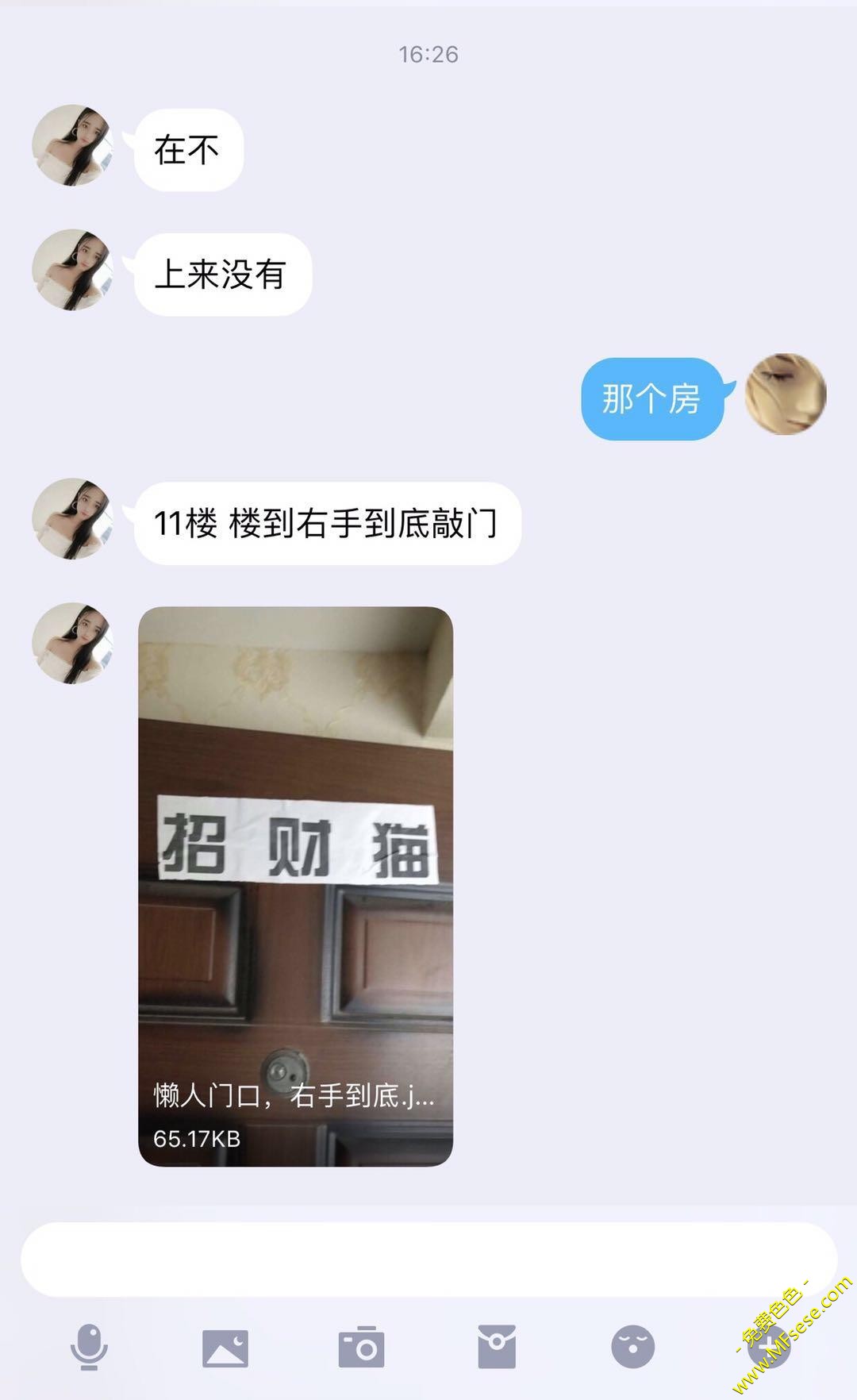Open the plus more-options menu
The height and width of the screenshot is (1400, 857).
(768, 1347)
